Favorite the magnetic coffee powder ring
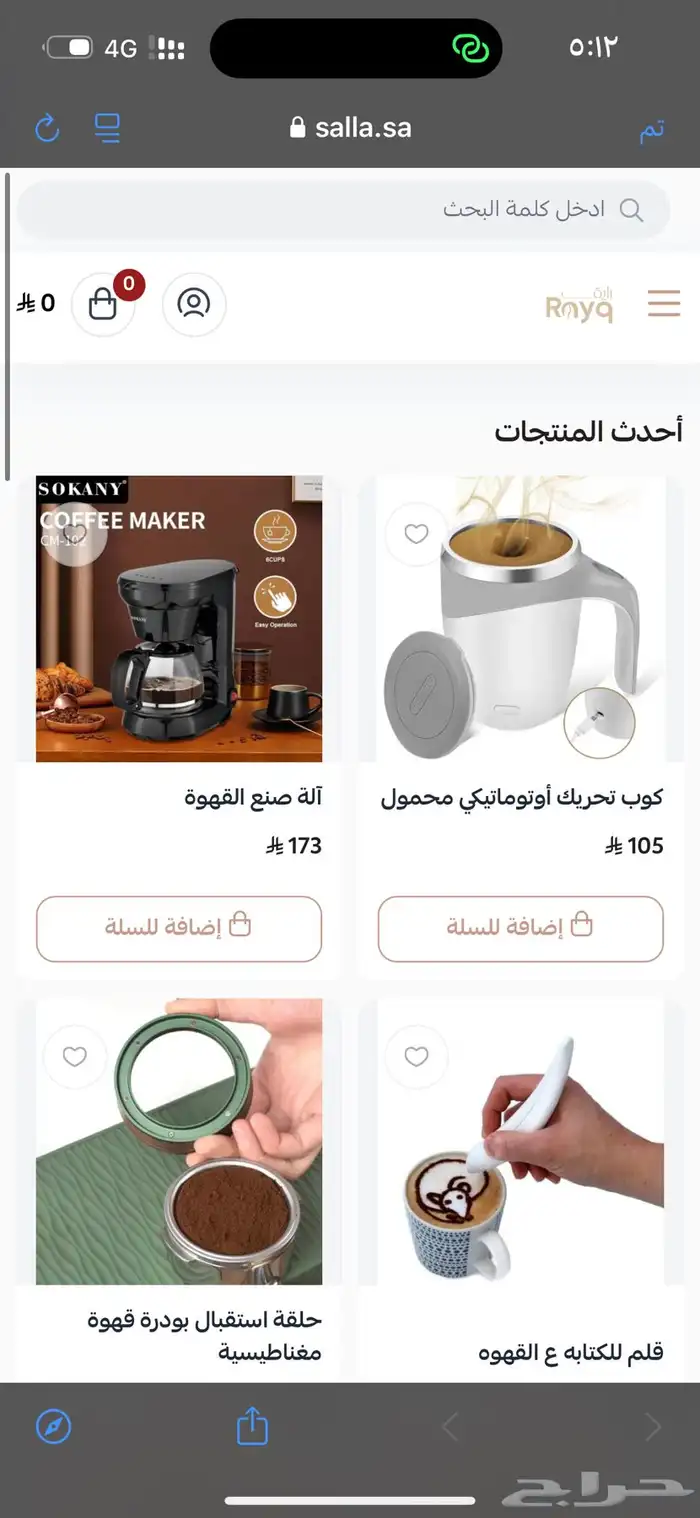The image size is (700, 1518). pos(75,1056)
